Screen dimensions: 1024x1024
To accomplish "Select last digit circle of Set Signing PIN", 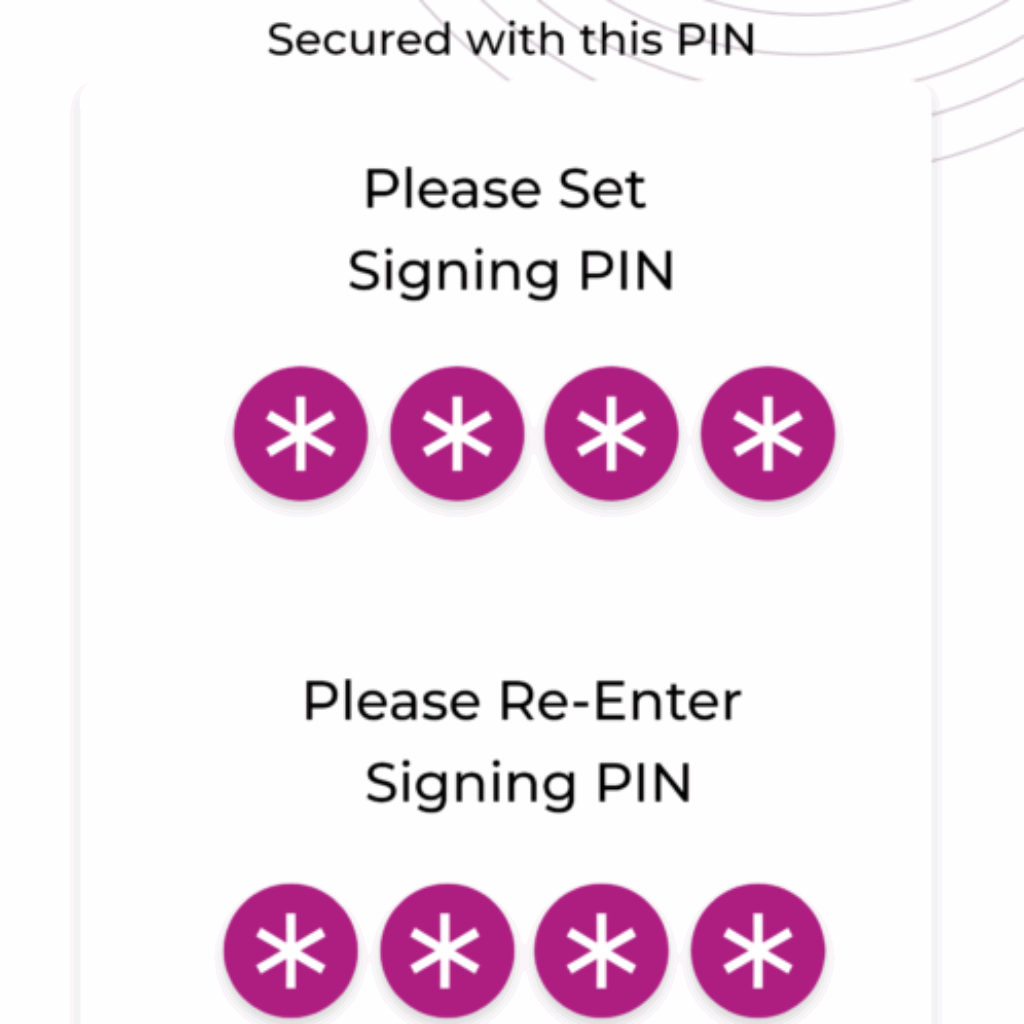I will (x=767, y=434).
